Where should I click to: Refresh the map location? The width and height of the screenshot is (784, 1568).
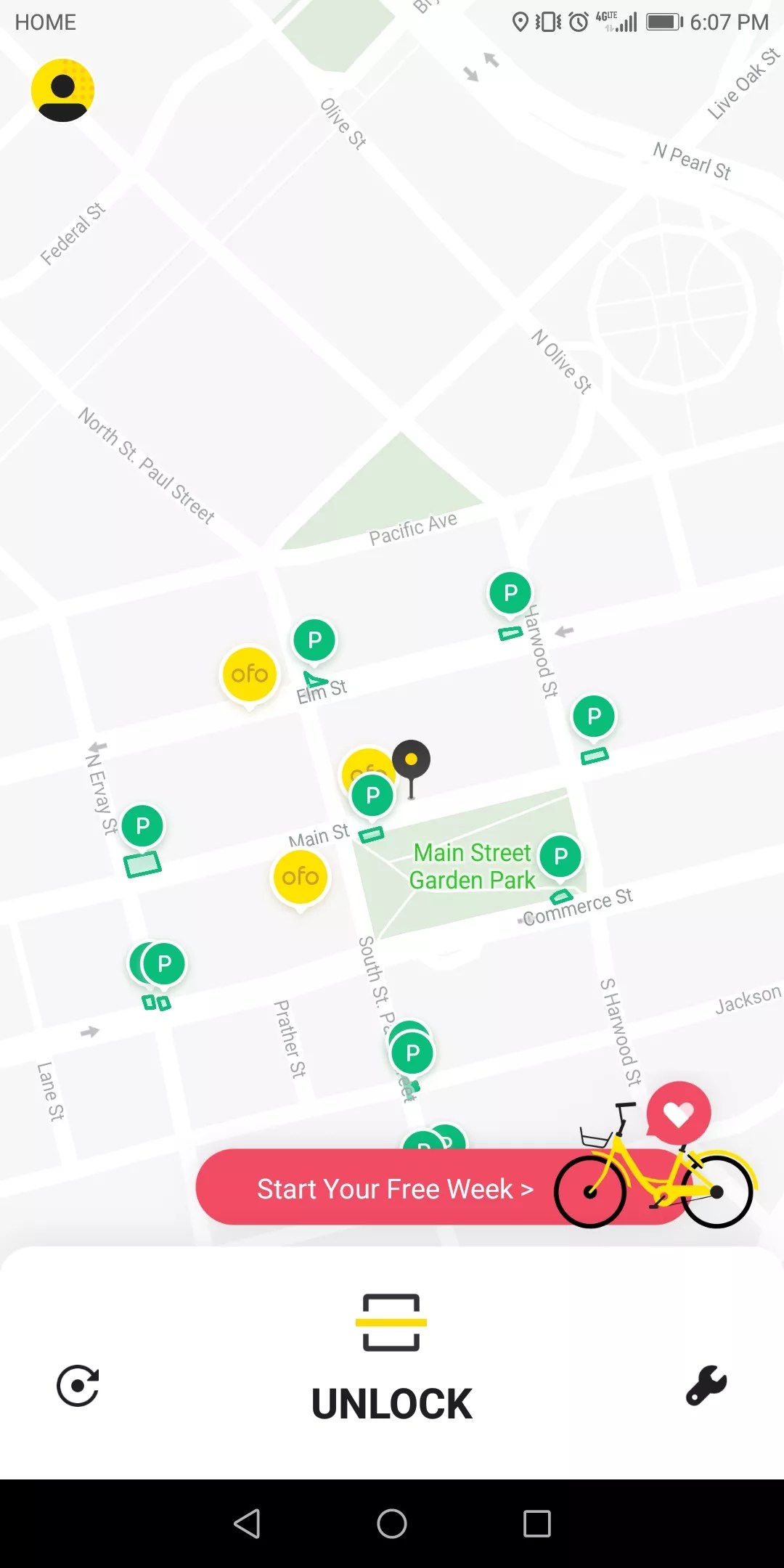(x=78, y=1386)
